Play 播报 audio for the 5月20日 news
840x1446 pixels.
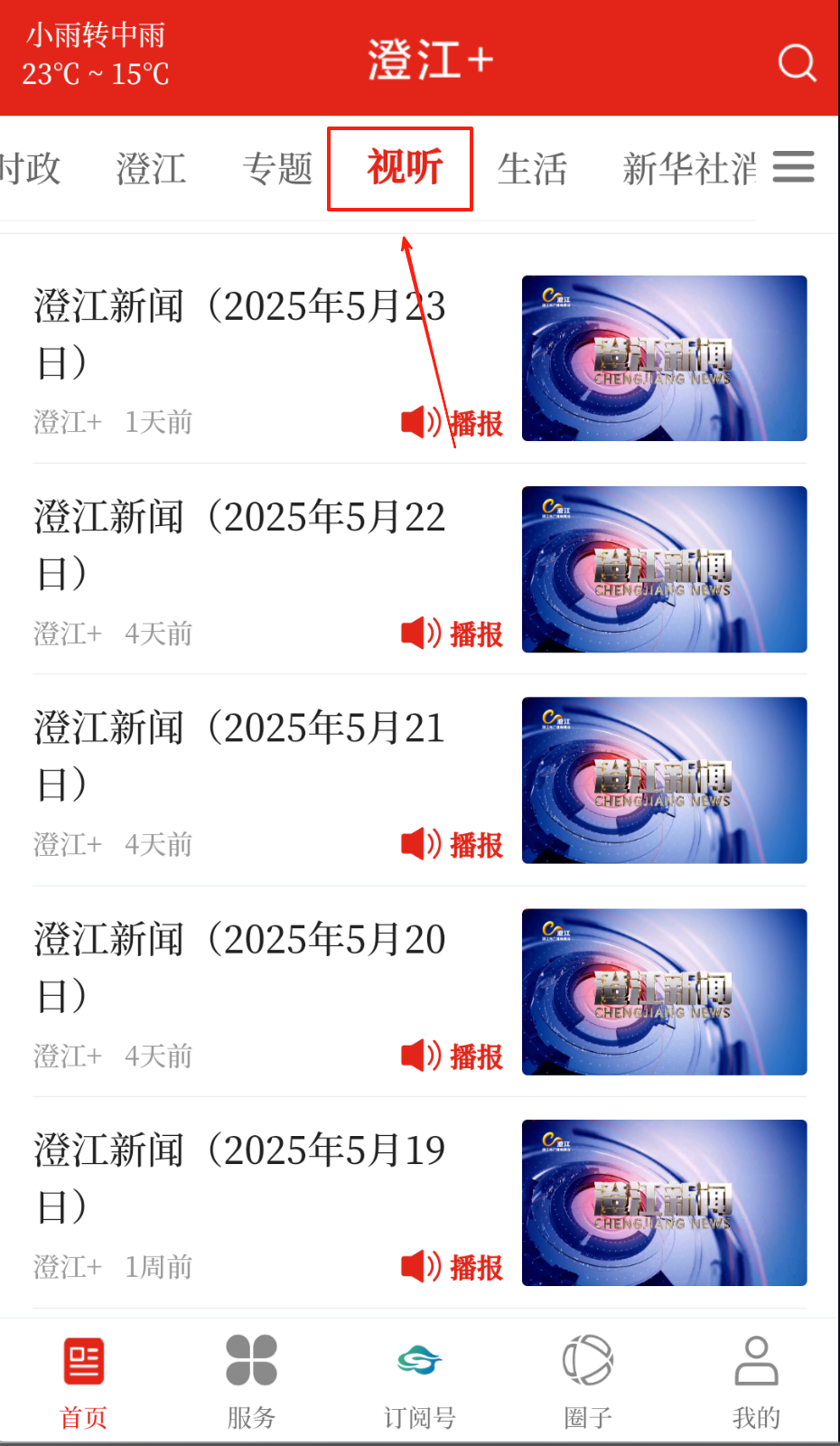[x=453, y=1056]
